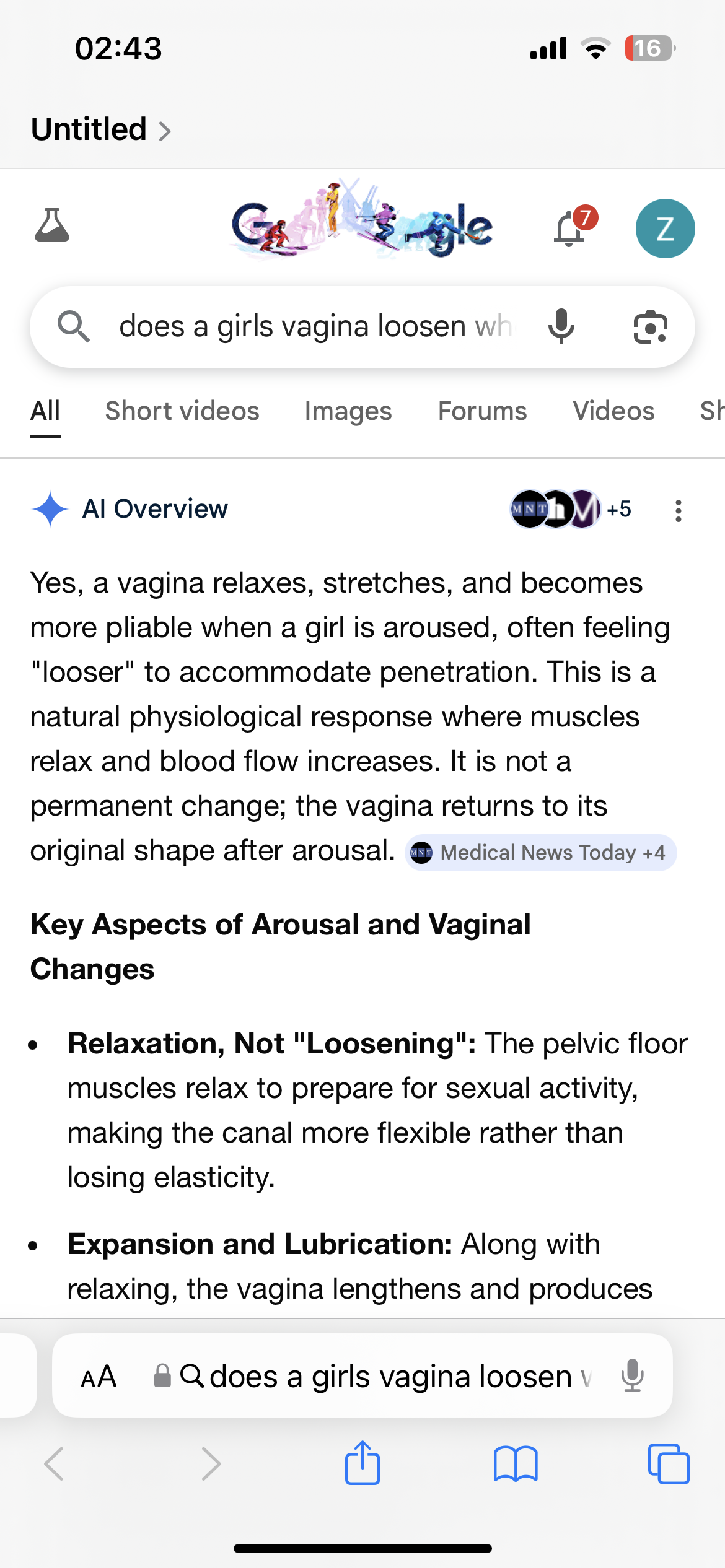Screen dimensions: 725x1568
Task: Tap the Google search query field
Action: click(x=315, y=326)
